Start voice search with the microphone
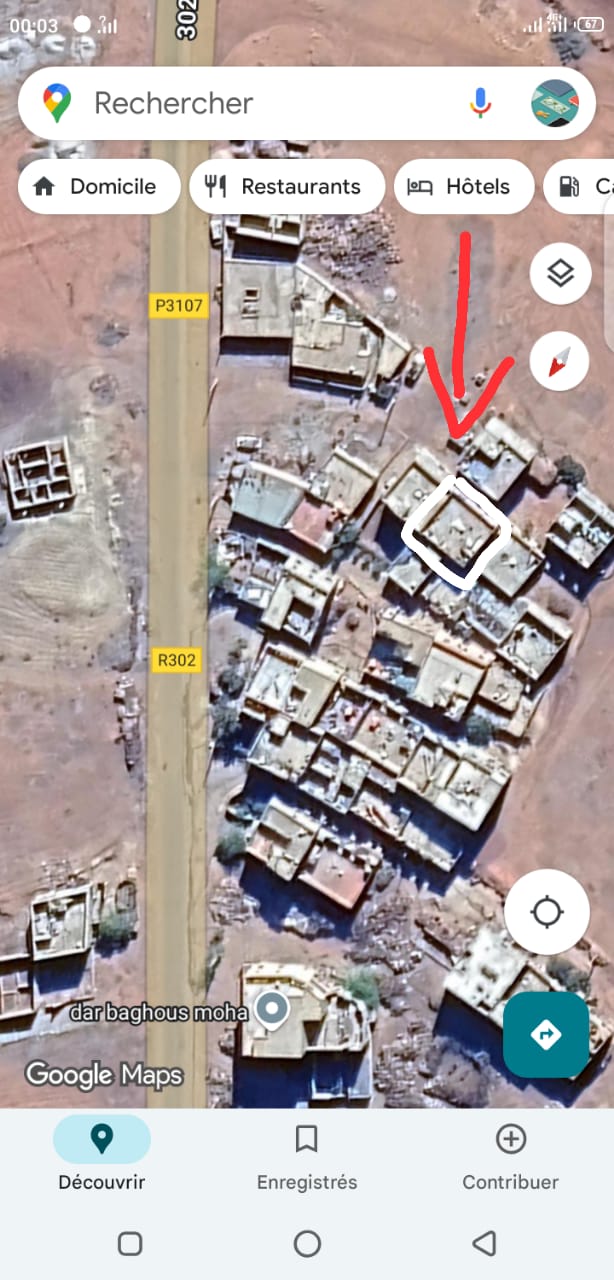The image size is (614, 1280). pyautogui.click(x=481, y=103)
